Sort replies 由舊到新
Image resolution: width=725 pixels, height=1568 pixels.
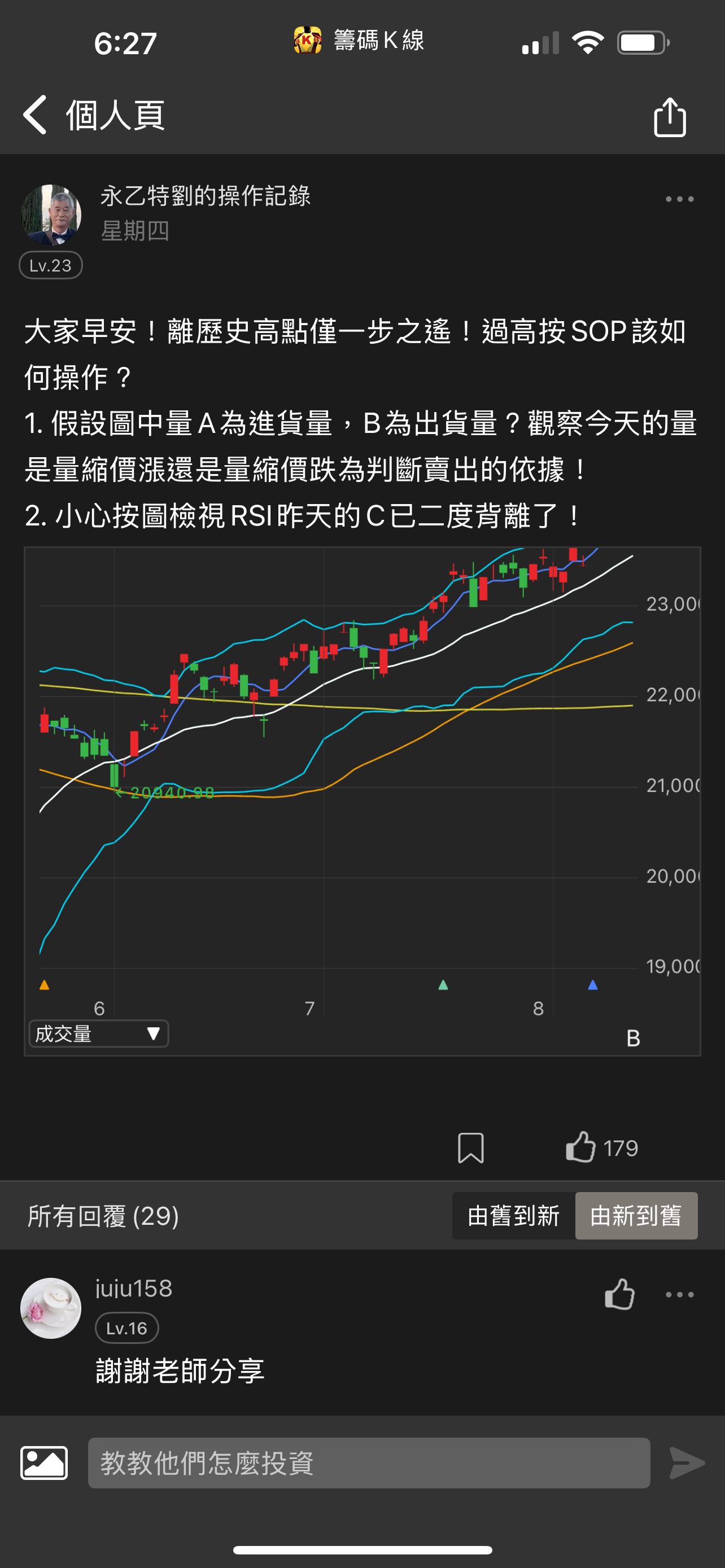513,1216
